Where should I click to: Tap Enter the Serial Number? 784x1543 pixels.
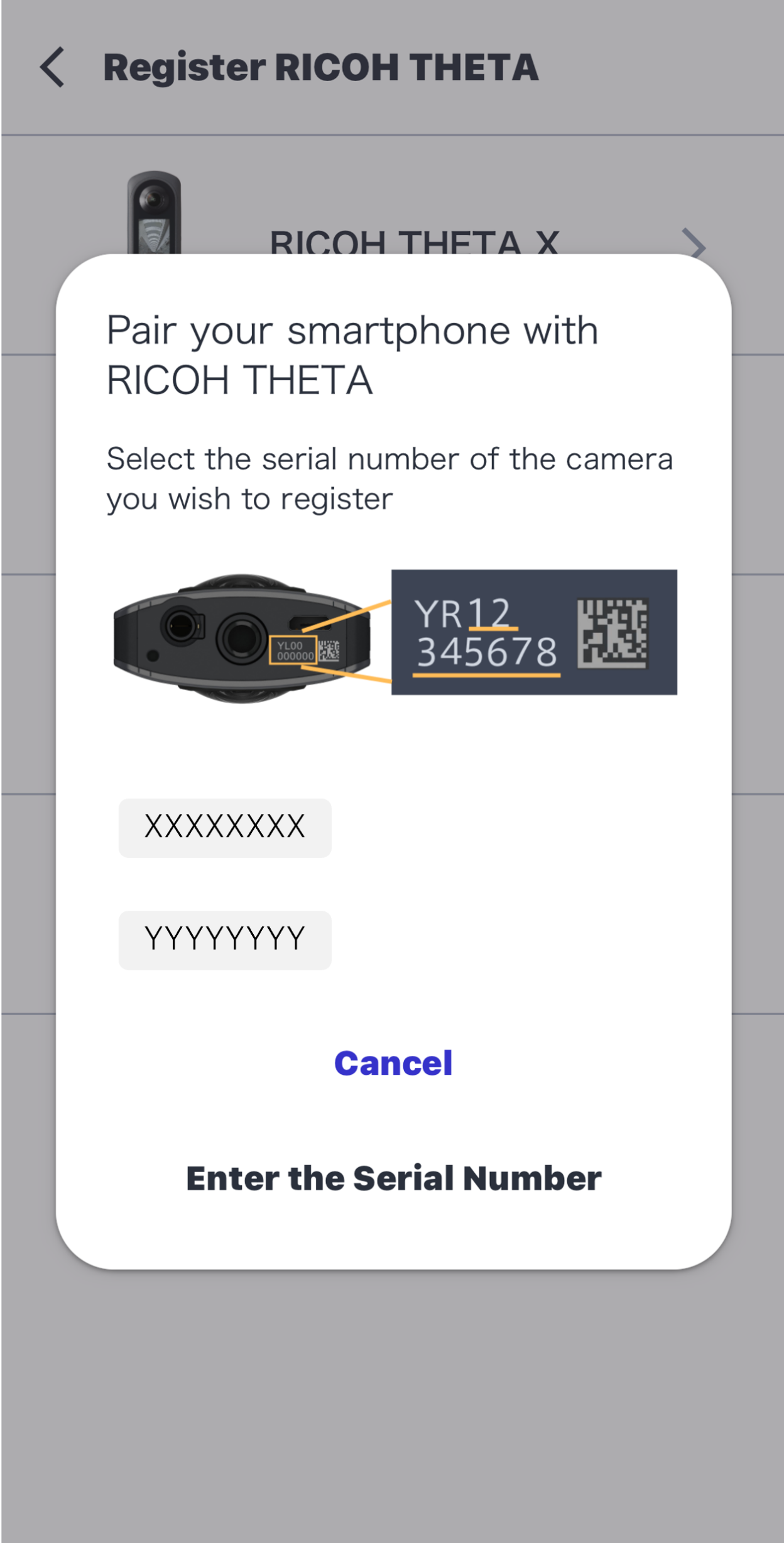(393, 1178)
